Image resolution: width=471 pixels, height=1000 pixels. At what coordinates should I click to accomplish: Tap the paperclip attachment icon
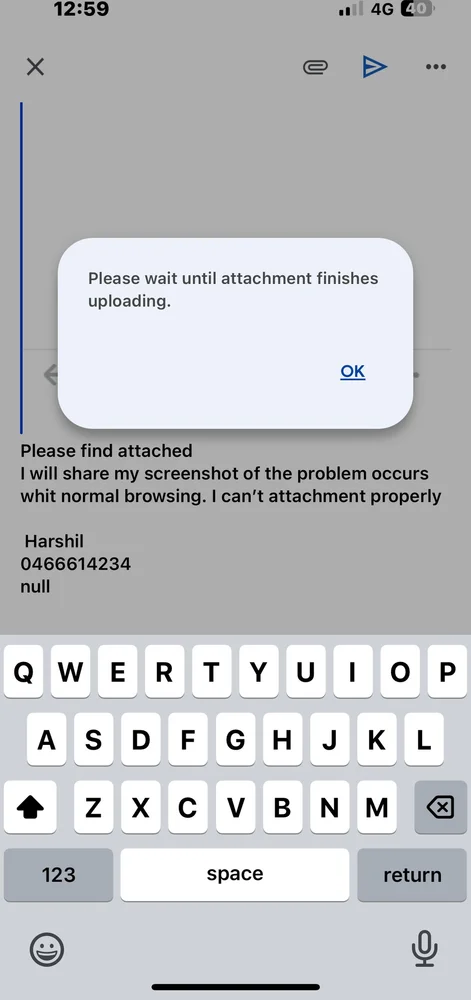[x=315, y=66]
